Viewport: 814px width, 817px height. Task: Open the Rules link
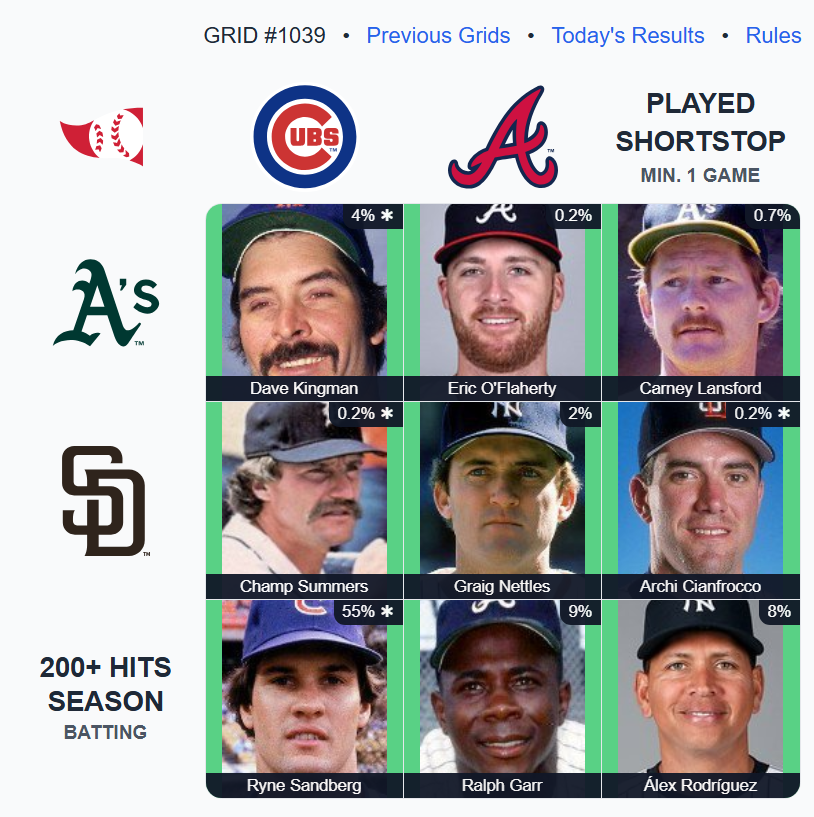(773, 36)
